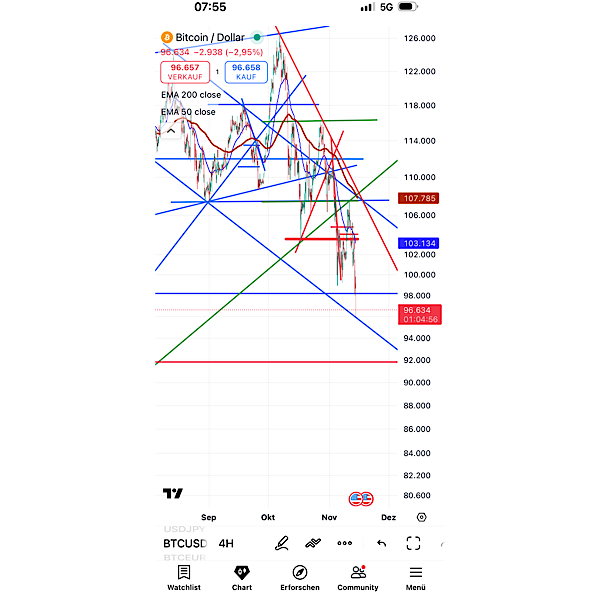The width and height of the screenshot is (600, 600).
Task: Change the 4H chart interval
Action: point(226,544)
